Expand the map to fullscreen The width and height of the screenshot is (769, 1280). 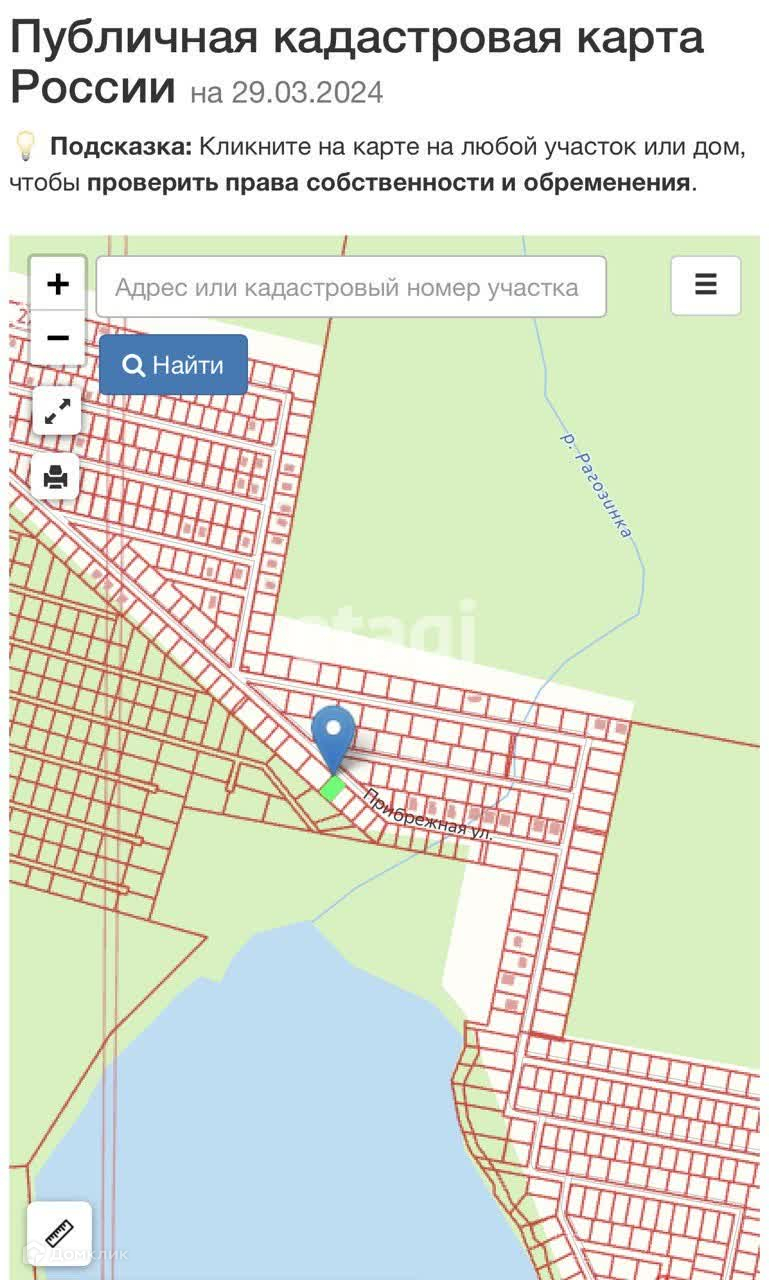[x=57, y=411]
